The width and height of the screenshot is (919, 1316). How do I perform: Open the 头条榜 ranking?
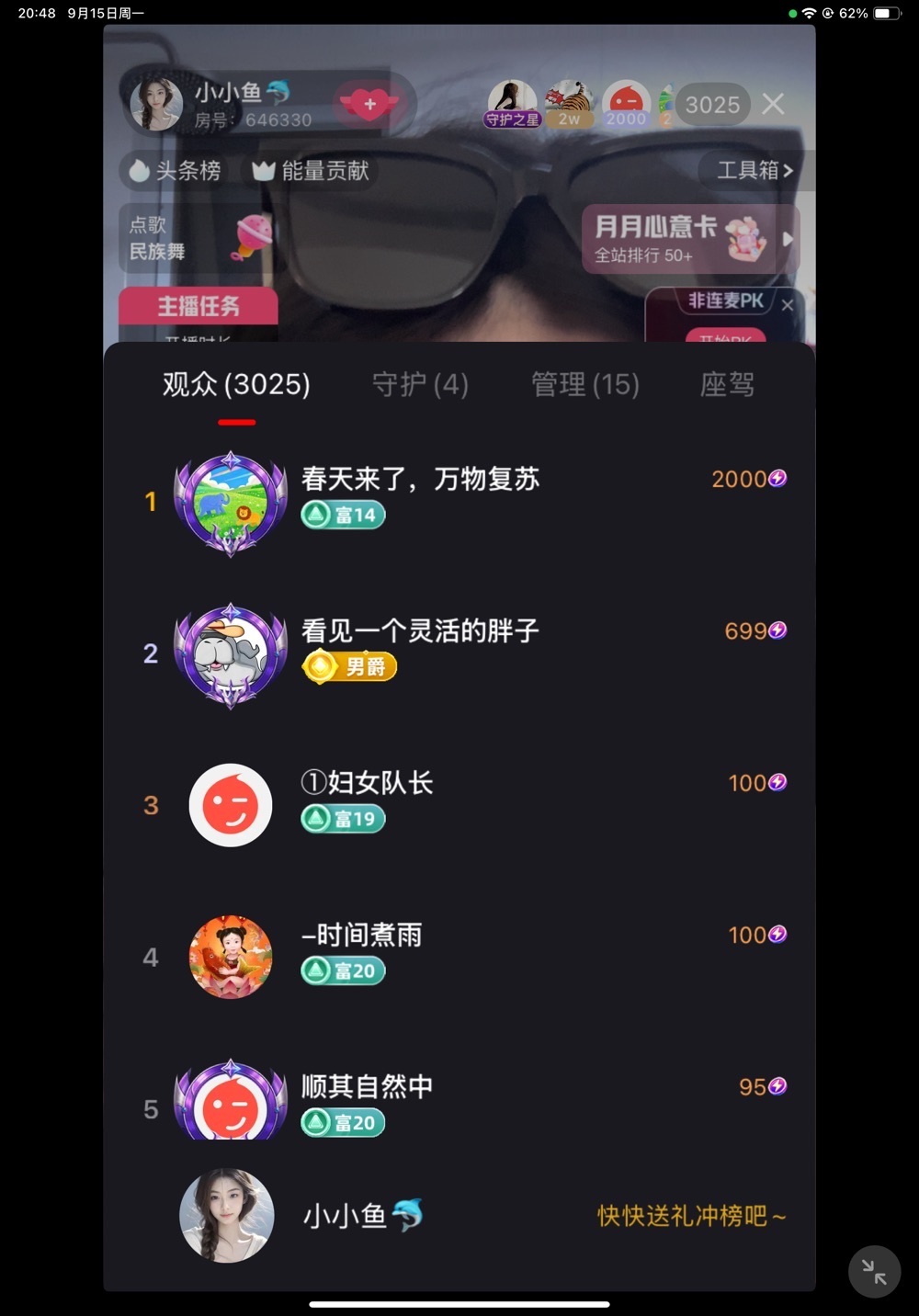[176, 171]
